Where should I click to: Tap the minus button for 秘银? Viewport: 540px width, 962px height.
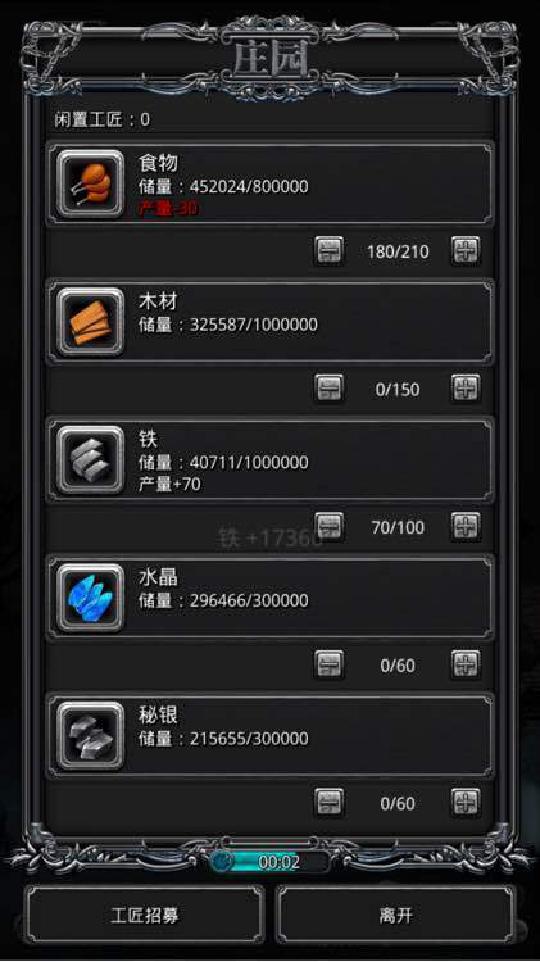(x=329, y=802)
